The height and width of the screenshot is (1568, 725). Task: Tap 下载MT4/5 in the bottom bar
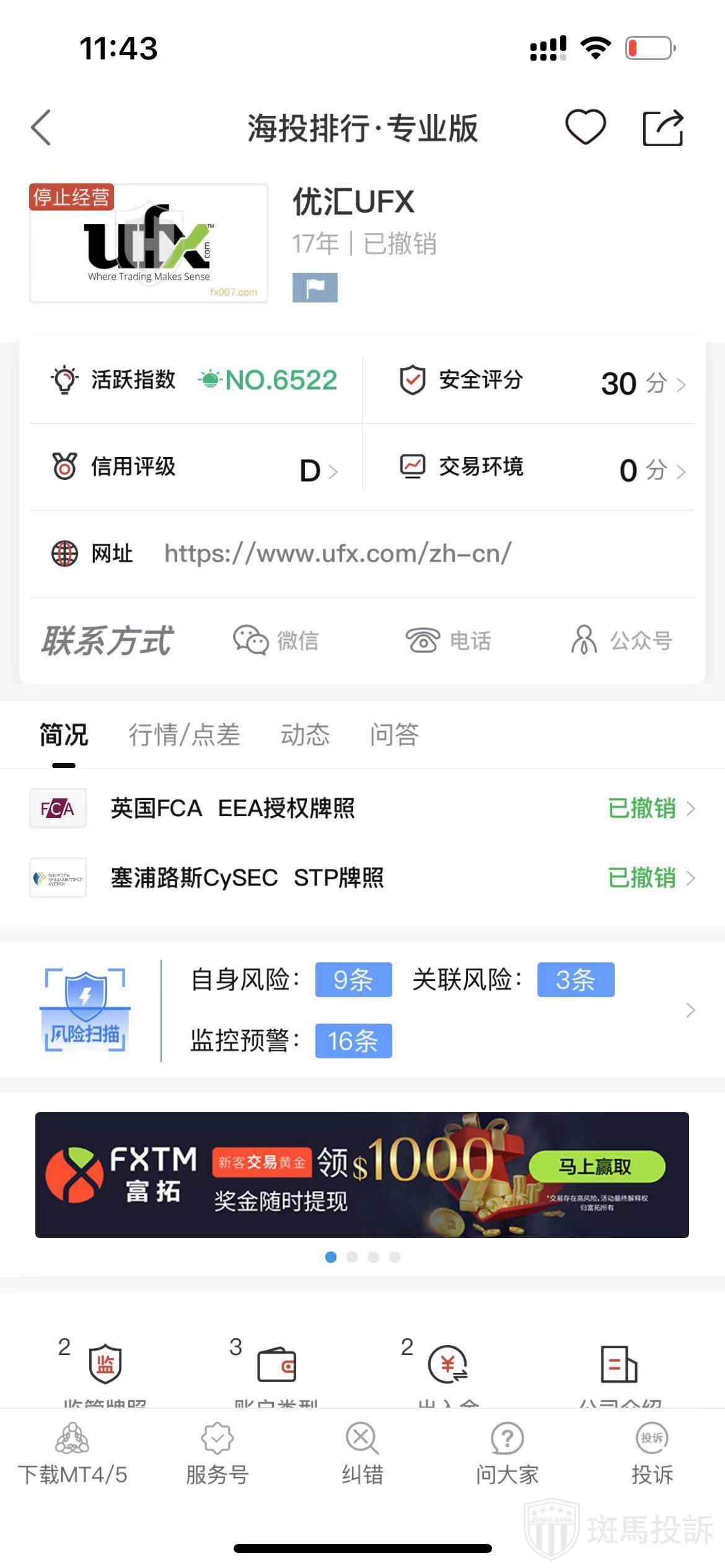(72, 1454)
